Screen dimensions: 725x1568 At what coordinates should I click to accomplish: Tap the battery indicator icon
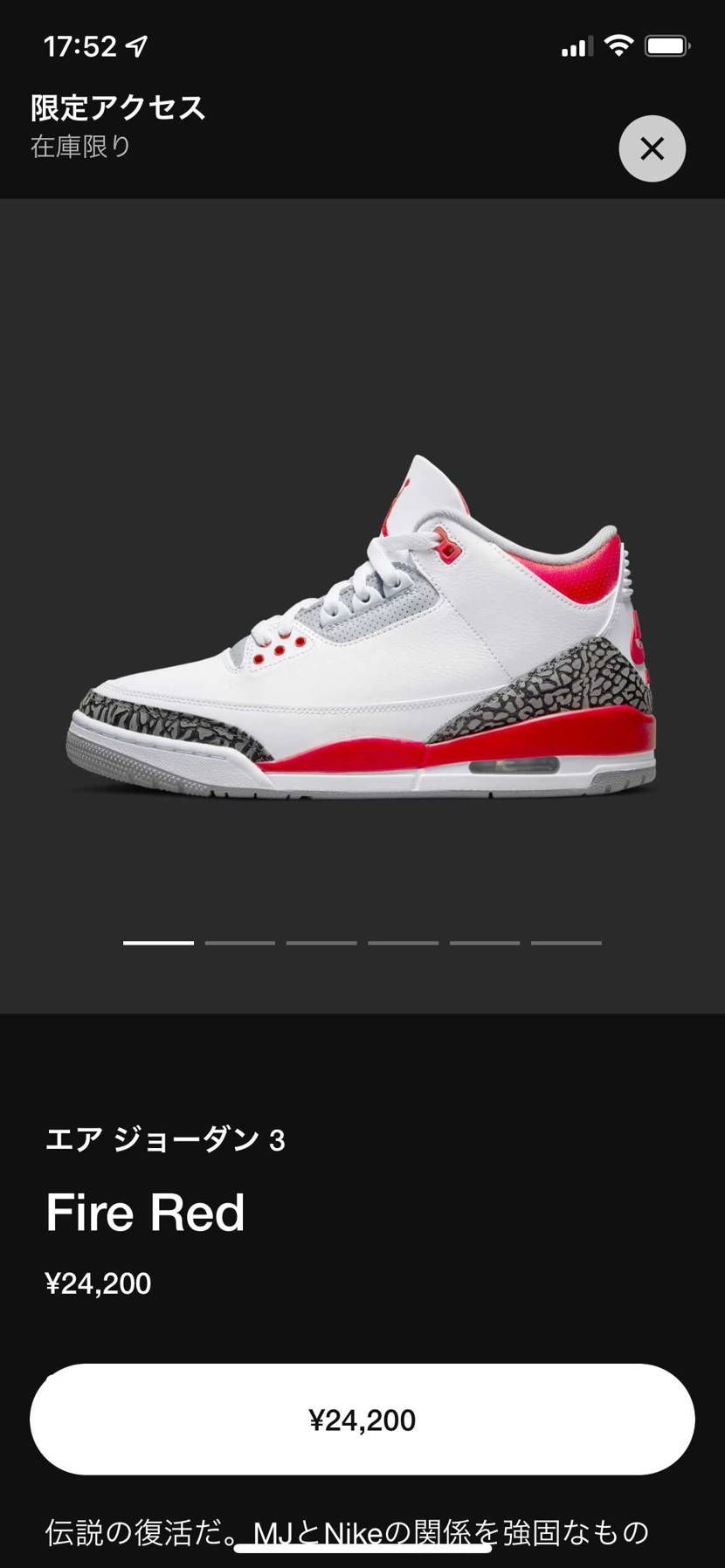coord(668,47)
